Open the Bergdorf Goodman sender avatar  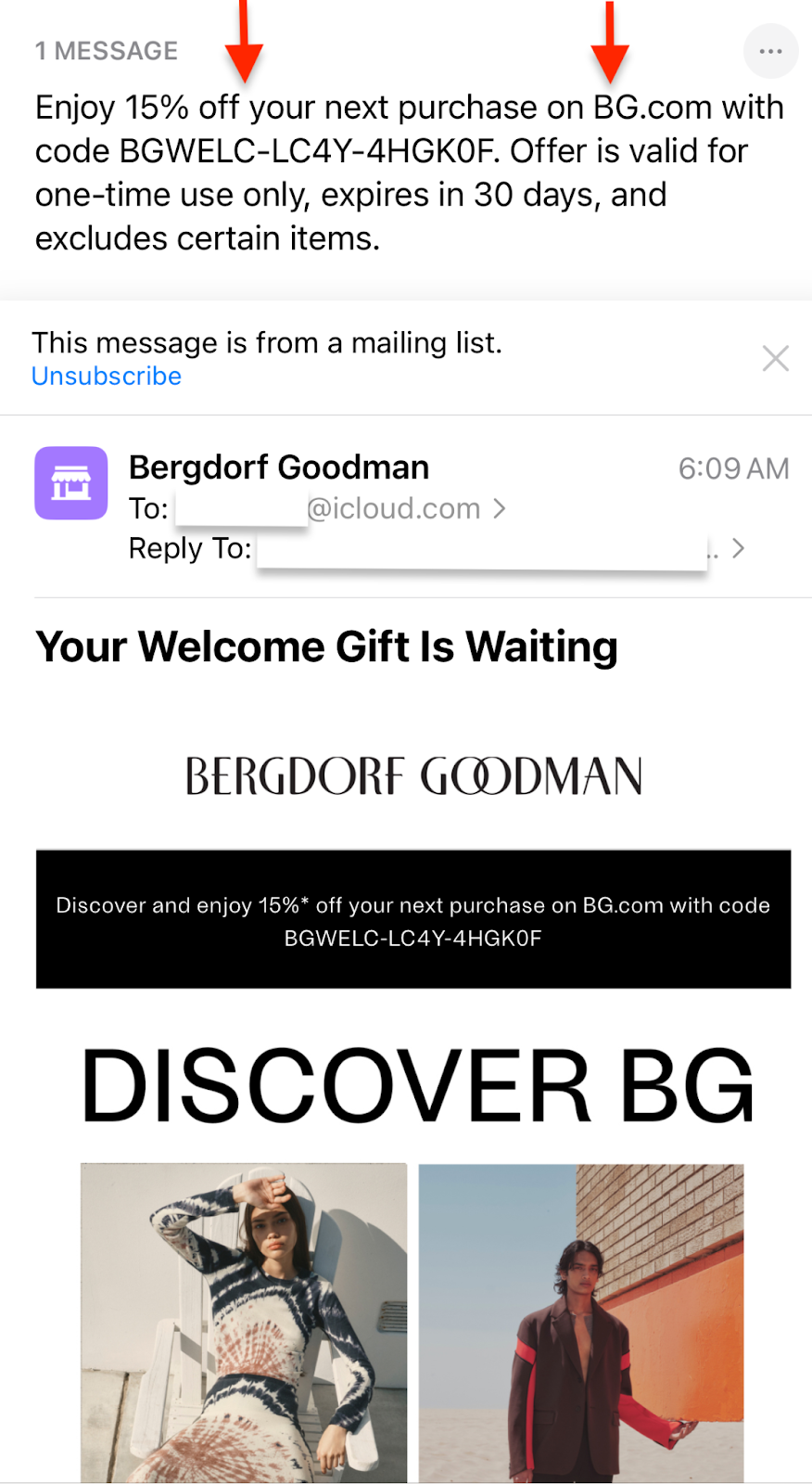(x=71, y=483)
